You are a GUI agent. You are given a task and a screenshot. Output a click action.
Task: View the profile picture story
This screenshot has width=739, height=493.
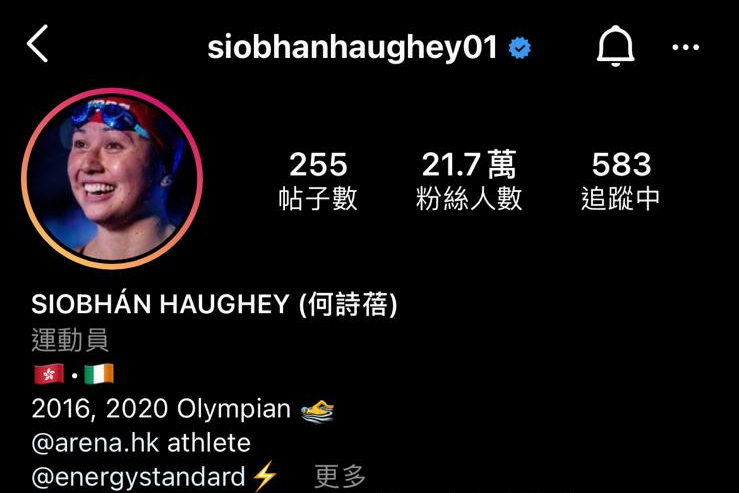(112, 179)
